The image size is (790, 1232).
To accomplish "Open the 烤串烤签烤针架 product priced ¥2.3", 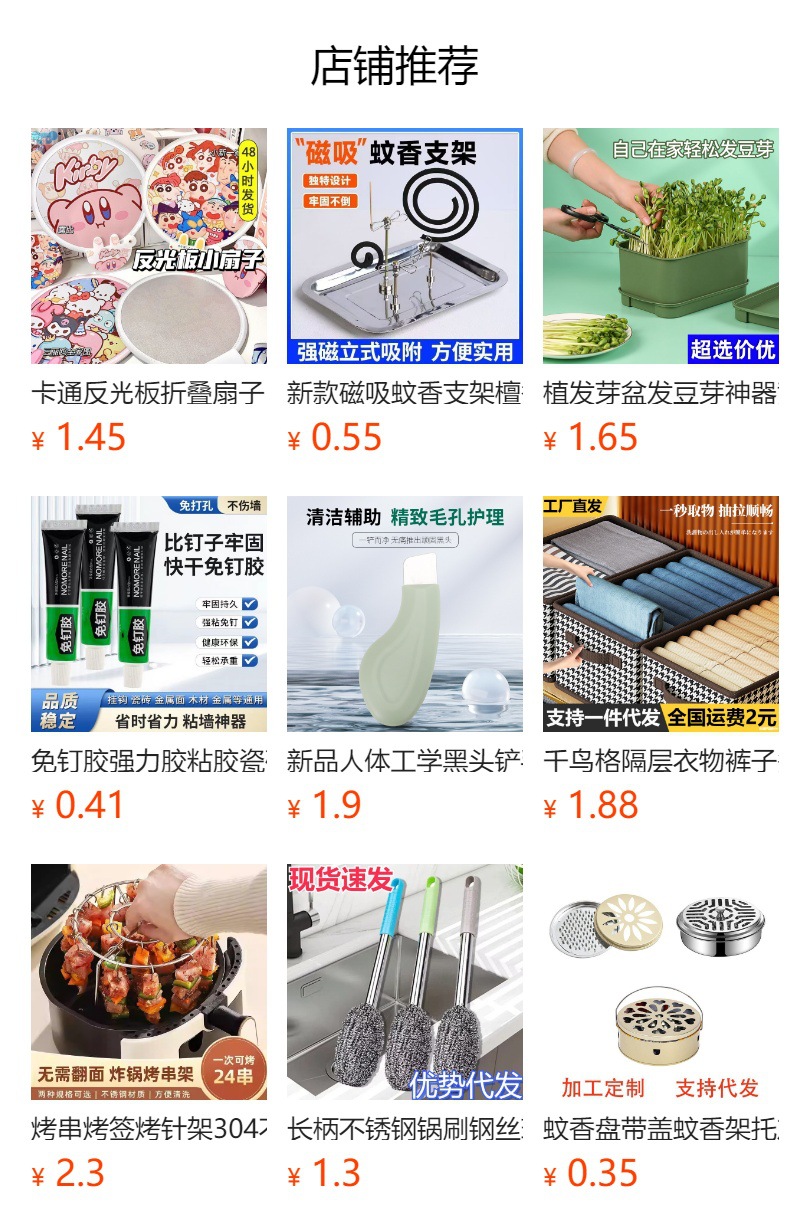I will (x=149, y=1028).
